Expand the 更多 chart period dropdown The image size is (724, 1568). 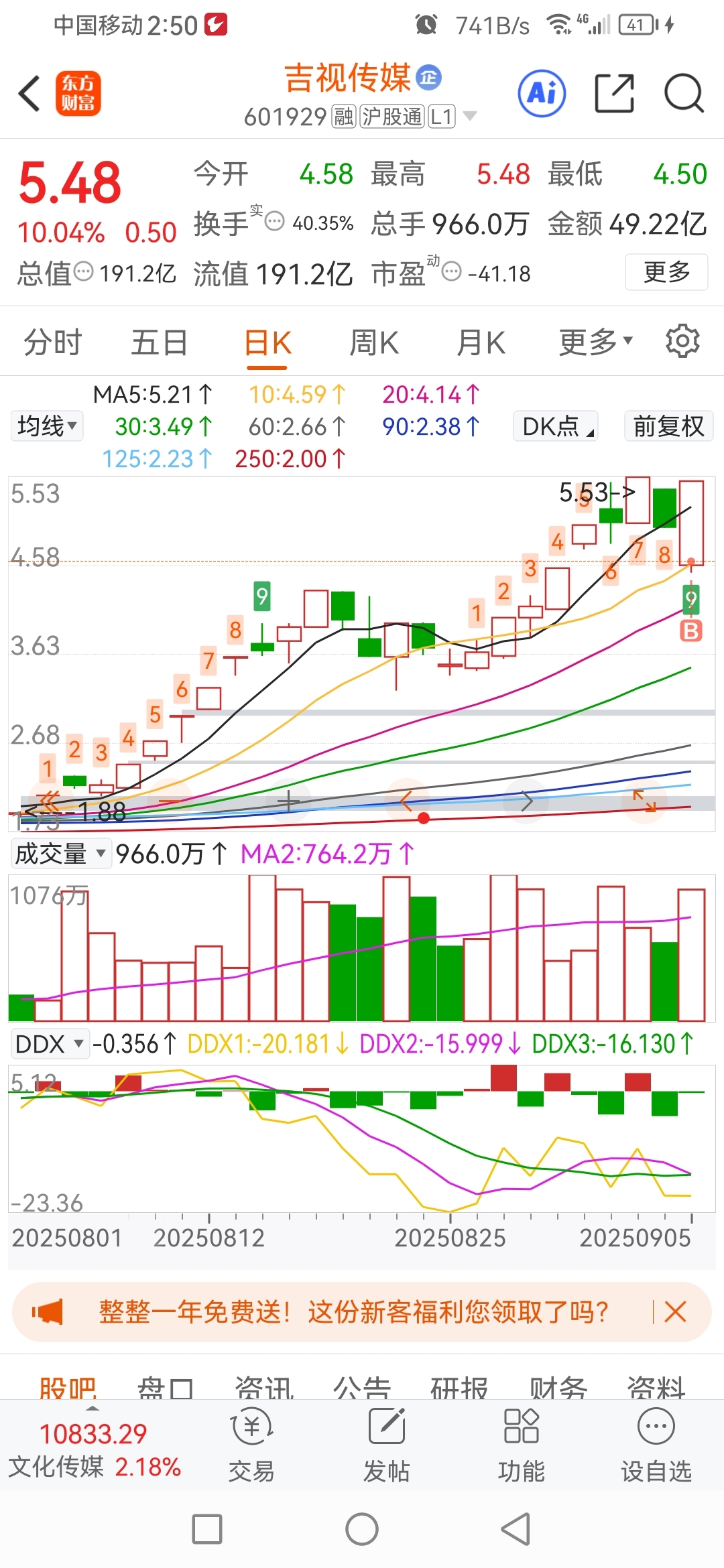(x=596, y=342)
